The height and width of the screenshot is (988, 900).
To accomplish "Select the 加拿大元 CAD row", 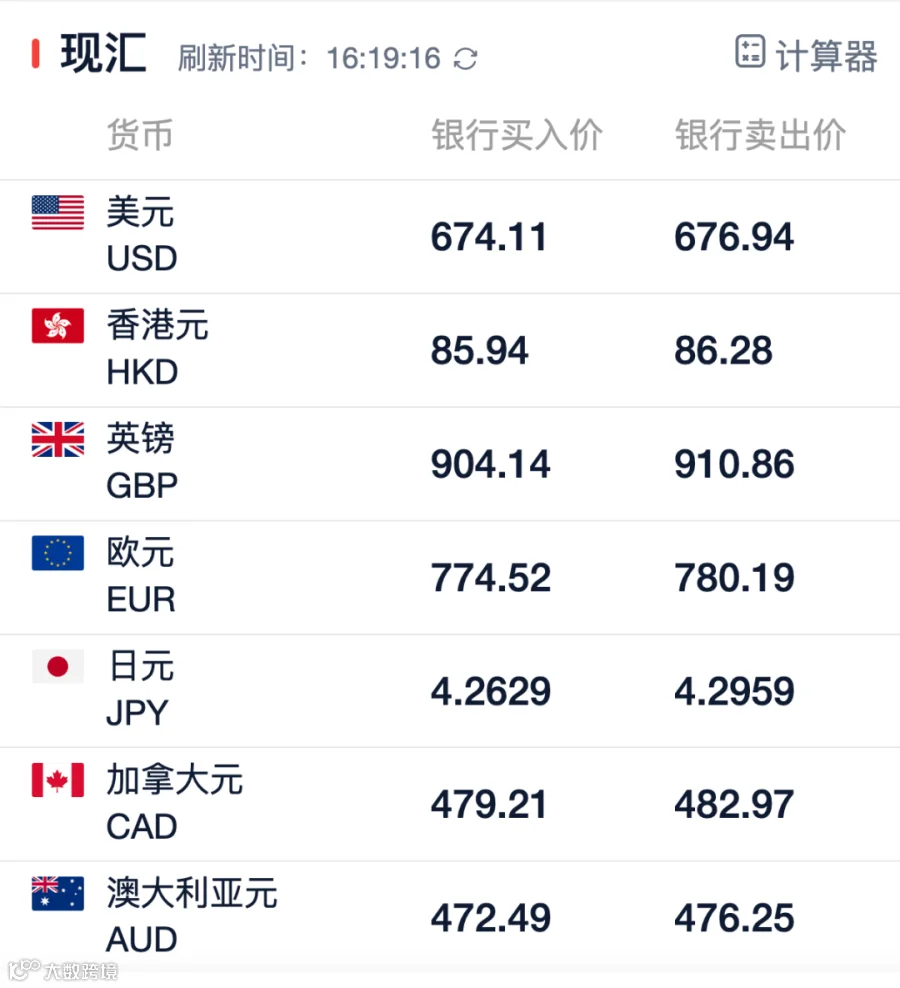I will click(x=450, y=804).
